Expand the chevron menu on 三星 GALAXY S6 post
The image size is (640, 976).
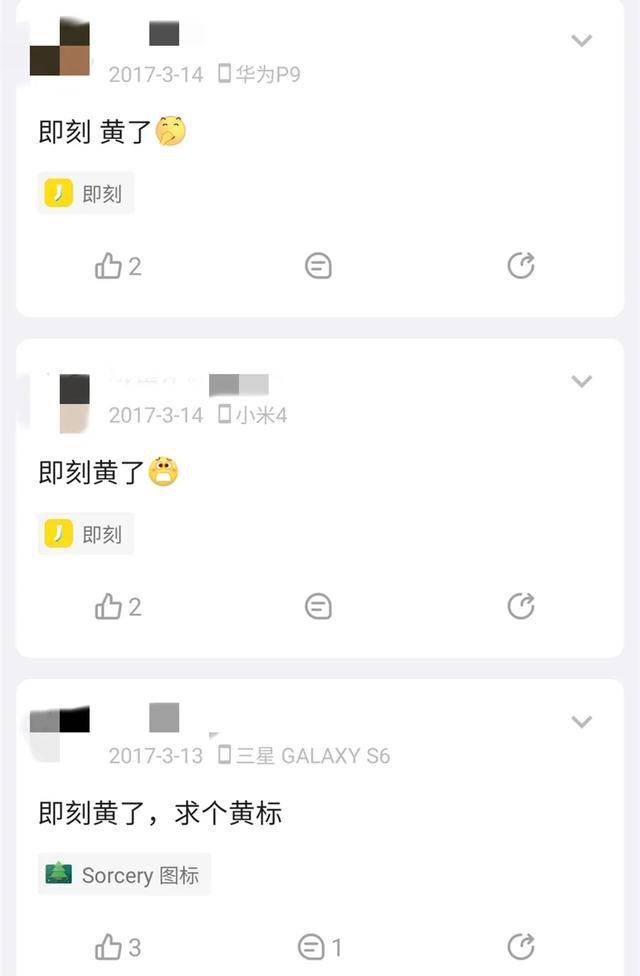581,721
